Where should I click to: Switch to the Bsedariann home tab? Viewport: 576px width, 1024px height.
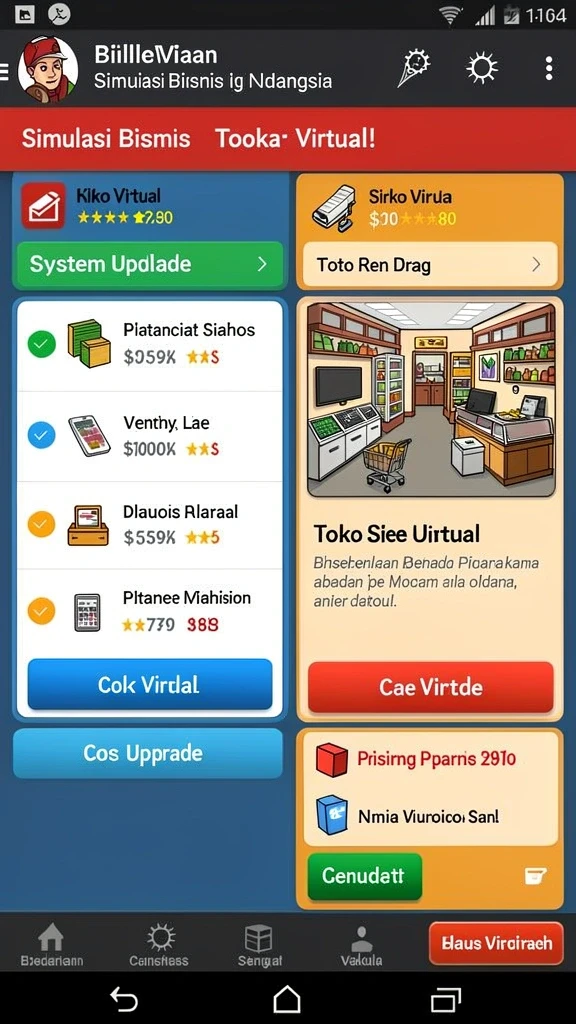click(52, 945)
